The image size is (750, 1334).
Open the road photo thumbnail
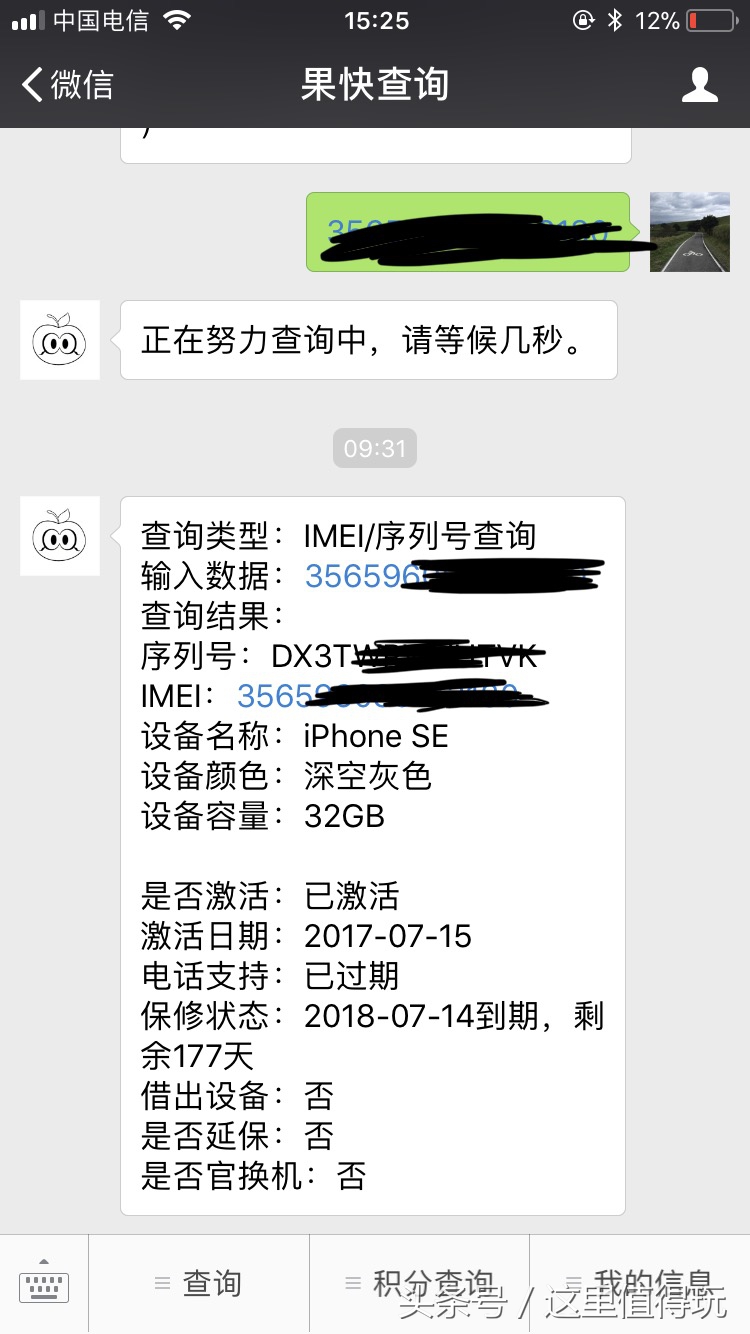tap(689, 231)
